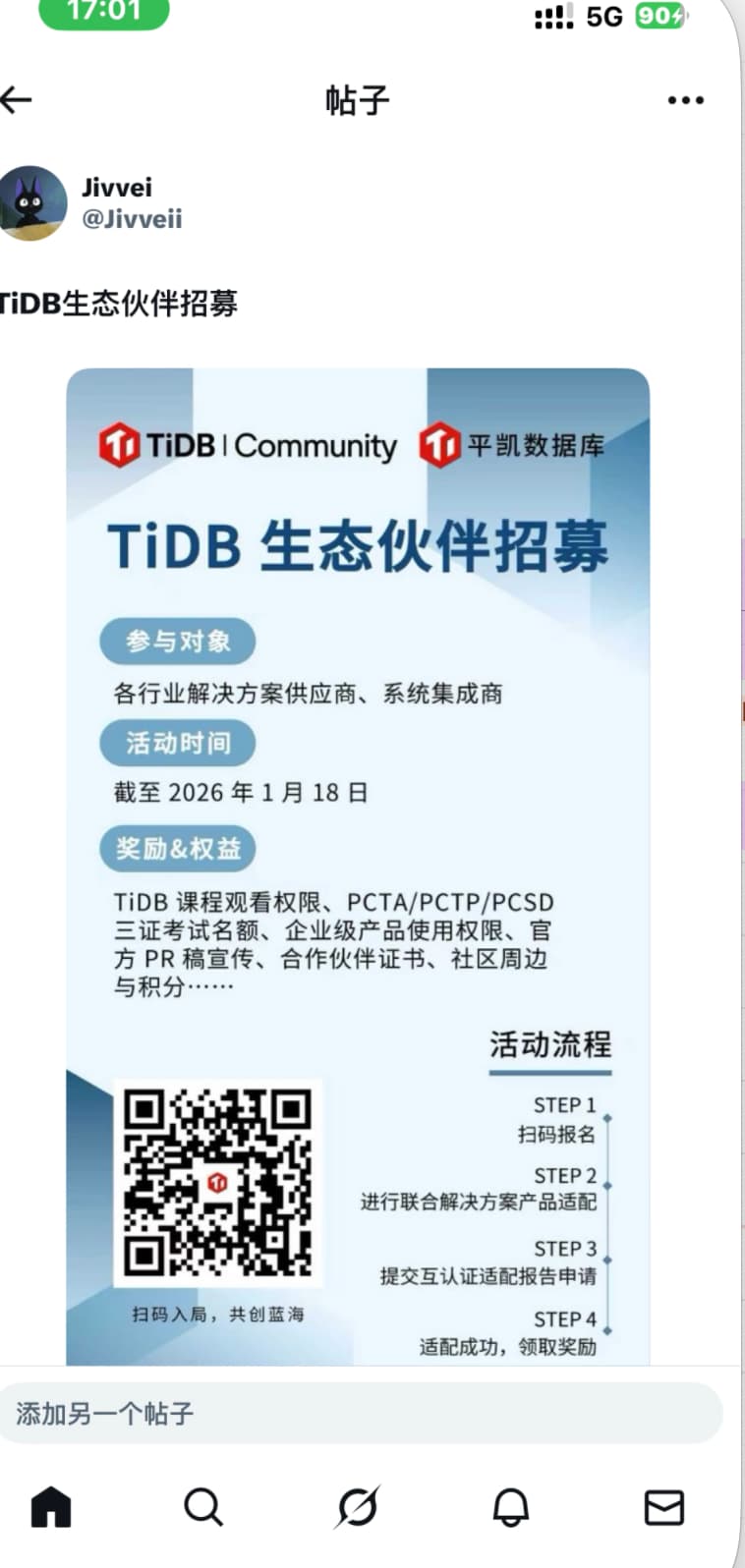This screenshot has height=1568, width=745.
Task: Switch to the Search tab
Action: tap(203, 1506)
